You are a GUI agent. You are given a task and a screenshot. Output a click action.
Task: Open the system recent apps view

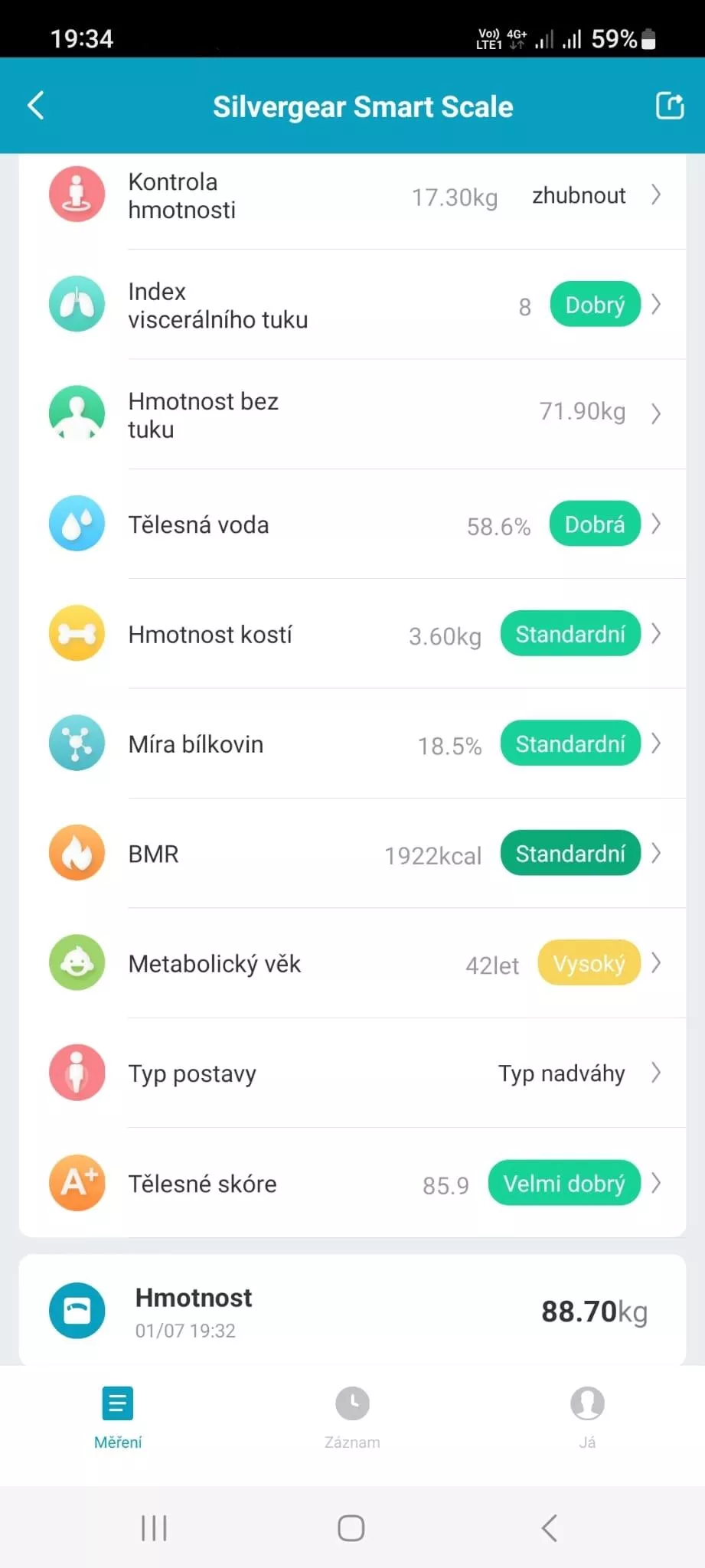(154, 1527)
